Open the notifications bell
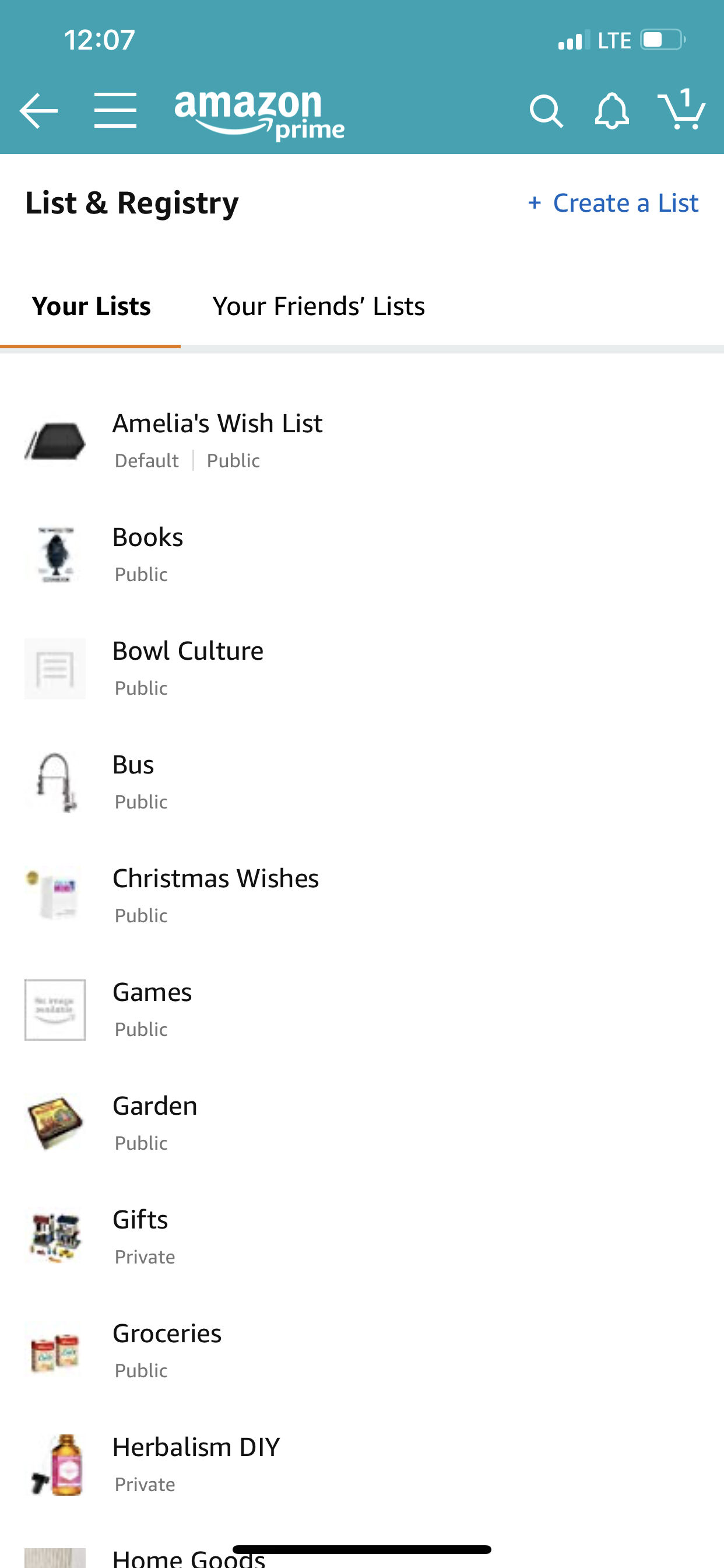Image resolution: width=724 pixels, height=1568 pixels. point(611,111)
